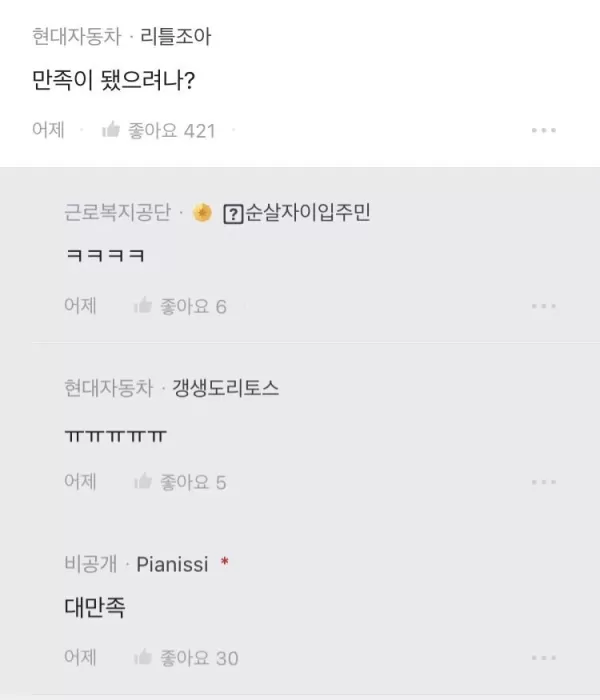The image size is (600, 700).
Task: Open more options for 리틀조아's comment
Action: (x=543, y=130)
